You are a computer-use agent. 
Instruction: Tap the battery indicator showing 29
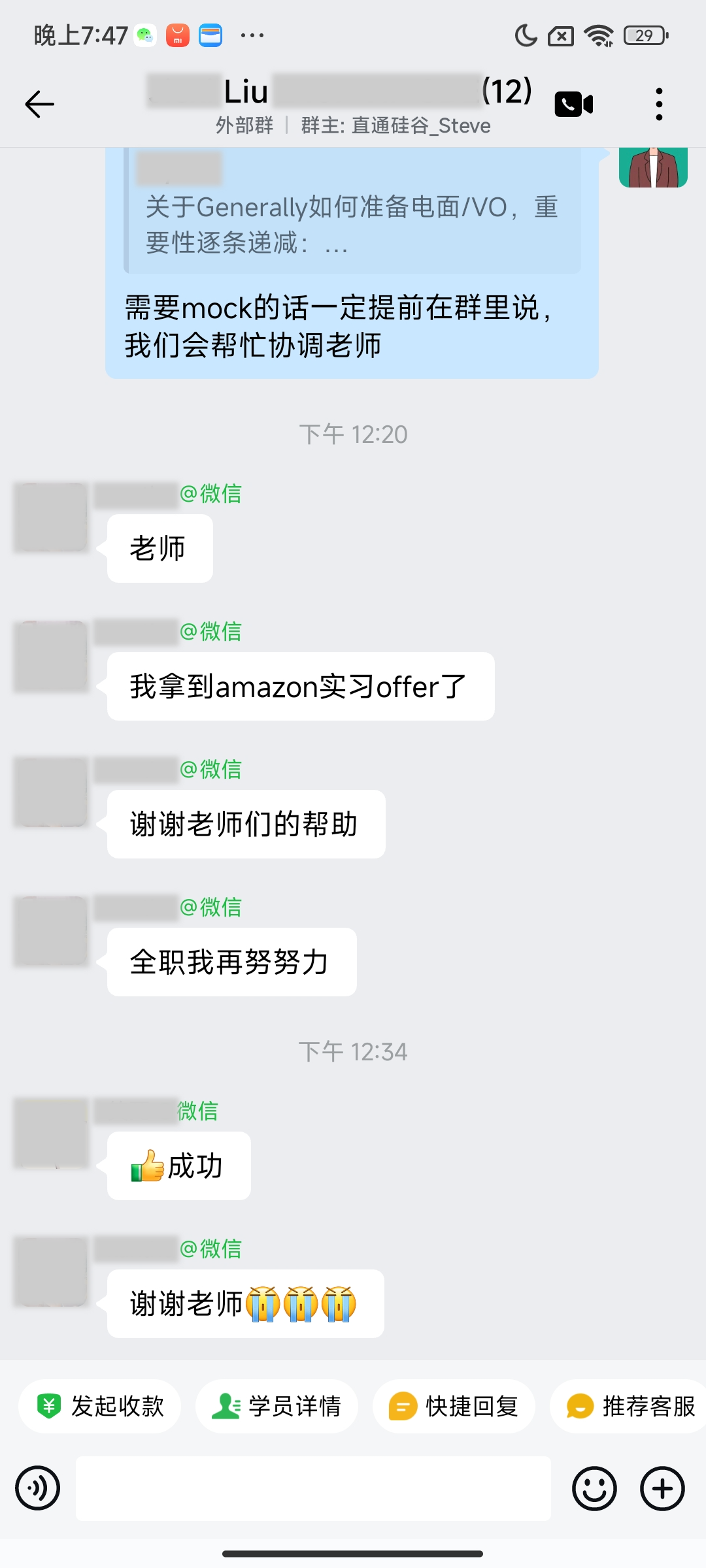pos(643,35)
